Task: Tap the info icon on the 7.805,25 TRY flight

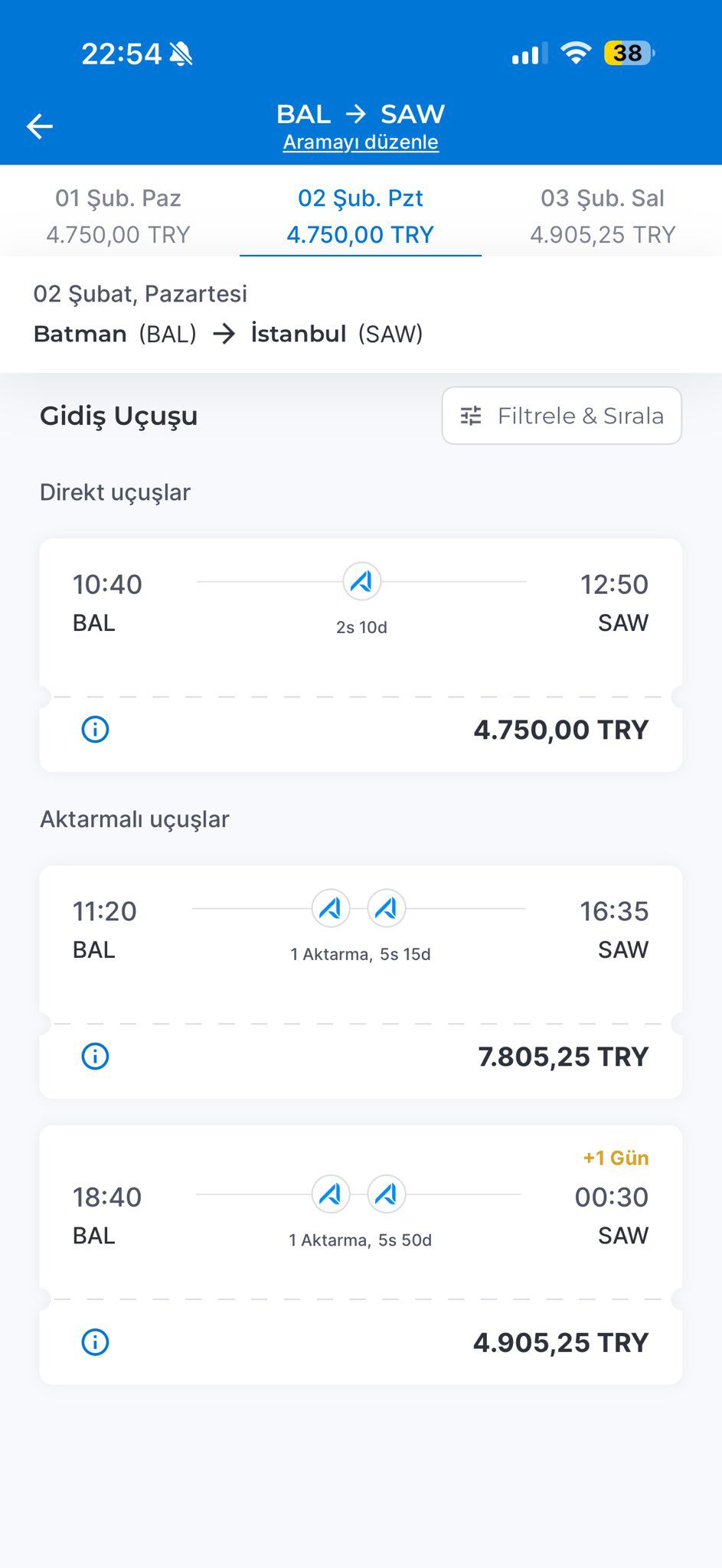Action: point(94,1057)
